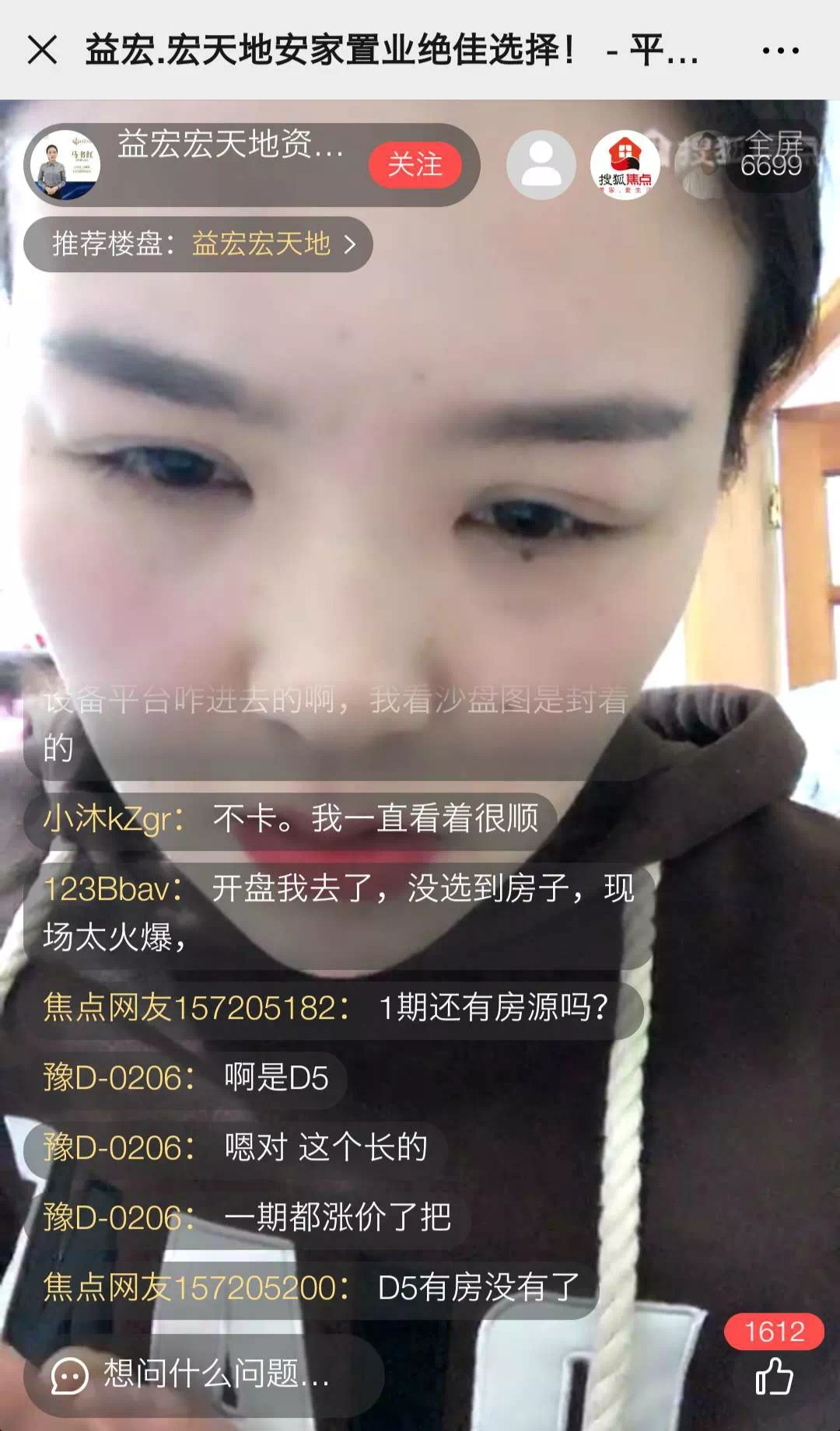Close the live stream page
This screenshot has width=840, height=1431.
(x=42, y=50)
